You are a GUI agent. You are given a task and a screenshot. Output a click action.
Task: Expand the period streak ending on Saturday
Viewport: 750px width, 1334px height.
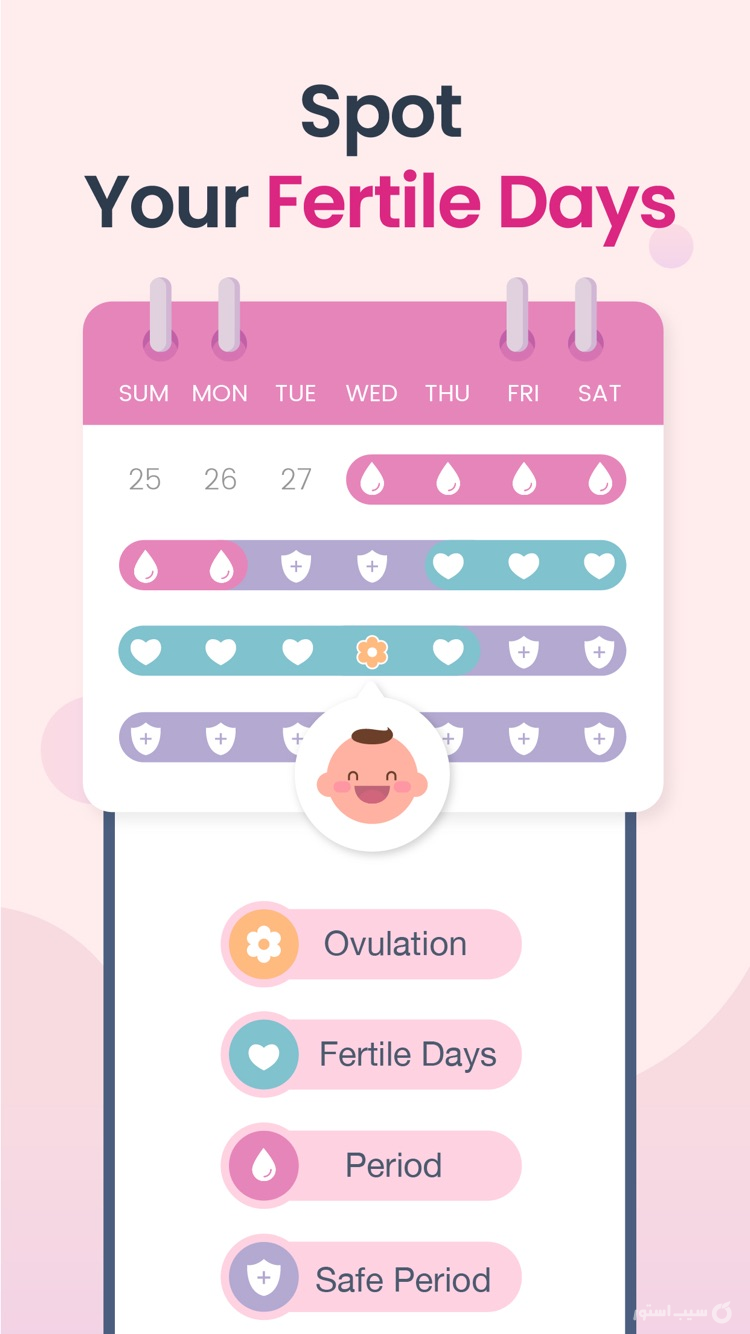485,479
